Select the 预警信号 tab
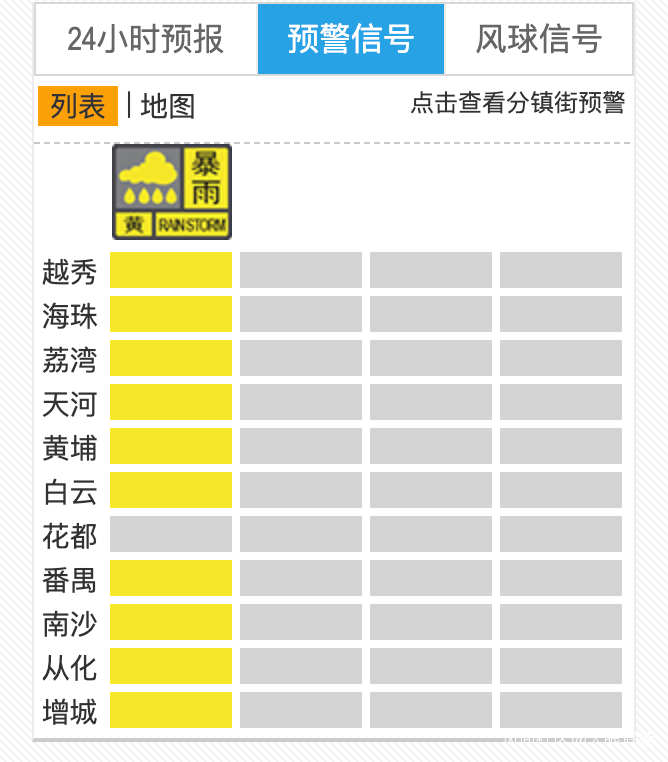 [x=350, y=40]
